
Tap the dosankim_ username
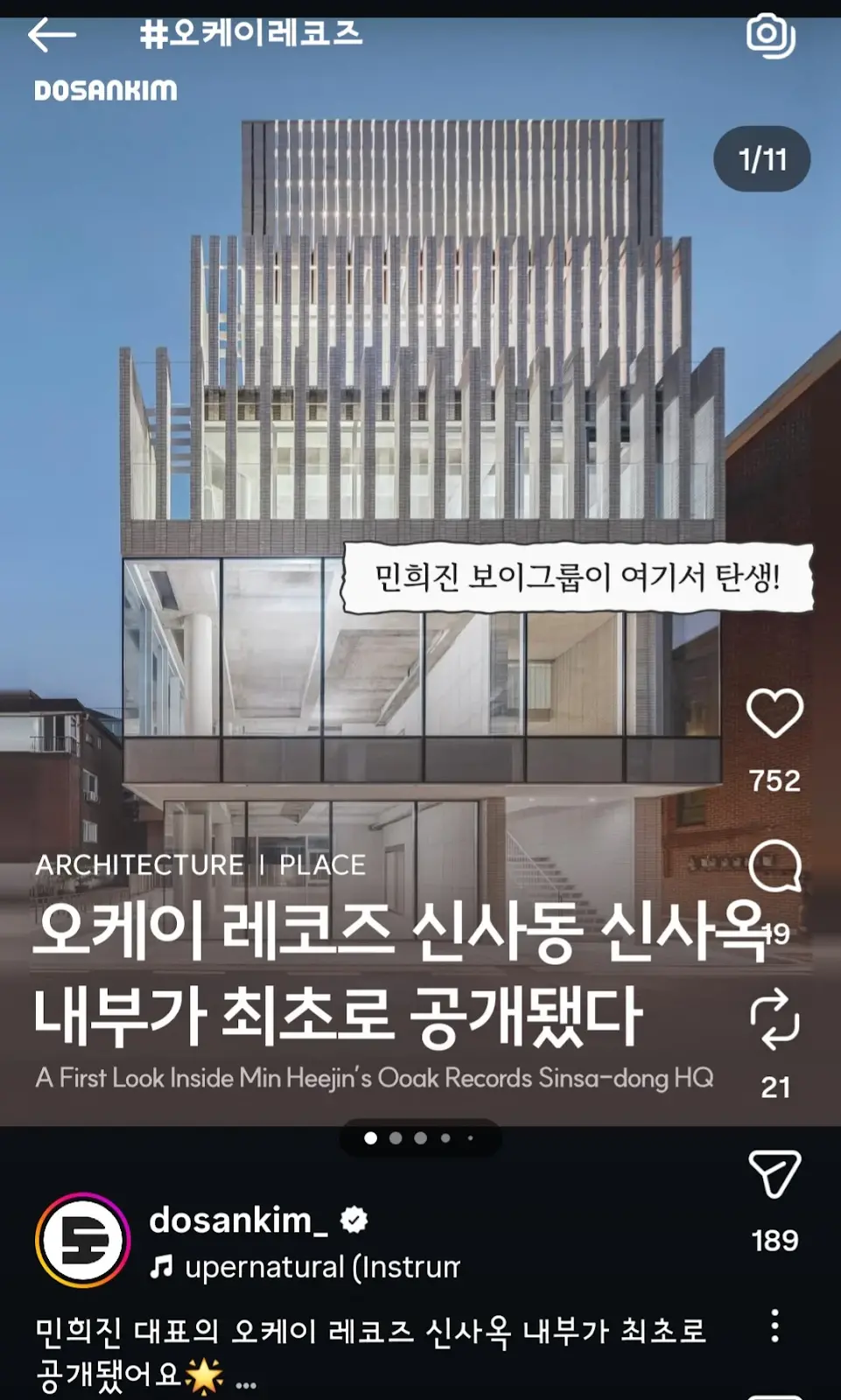tap(231, 1220)
